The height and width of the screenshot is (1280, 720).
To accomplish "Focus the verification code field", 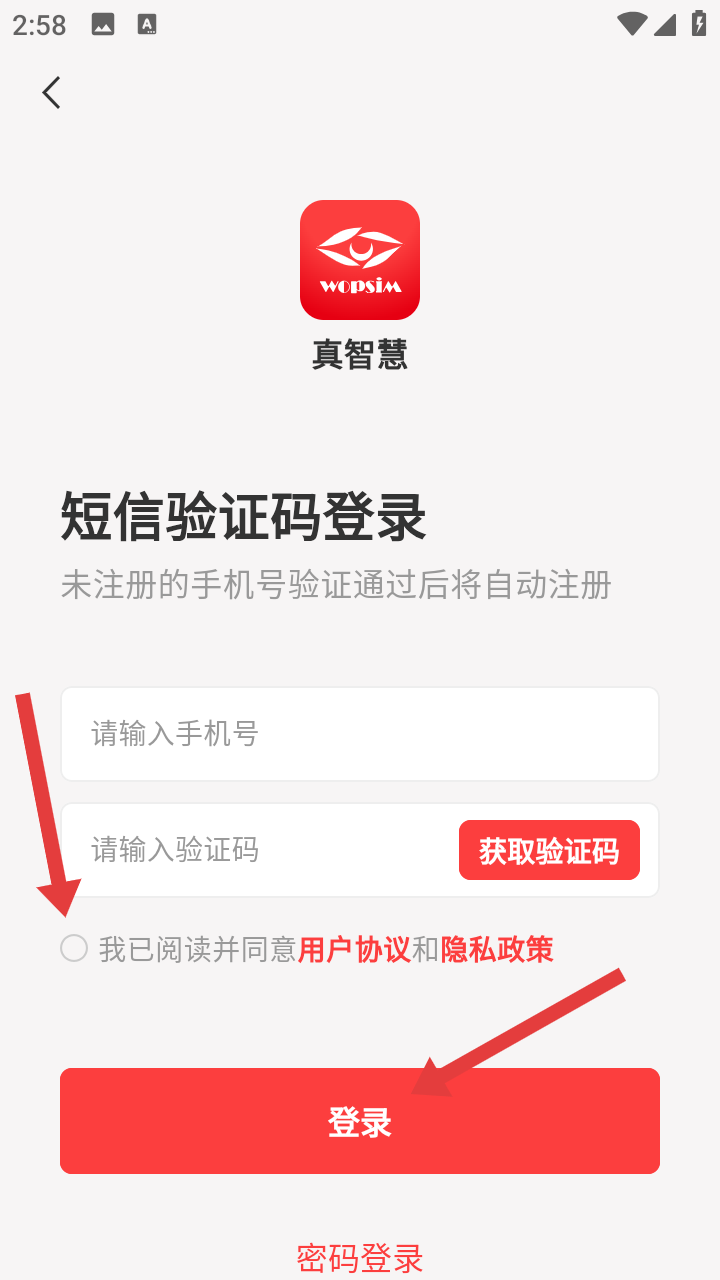I will point(260,850).
